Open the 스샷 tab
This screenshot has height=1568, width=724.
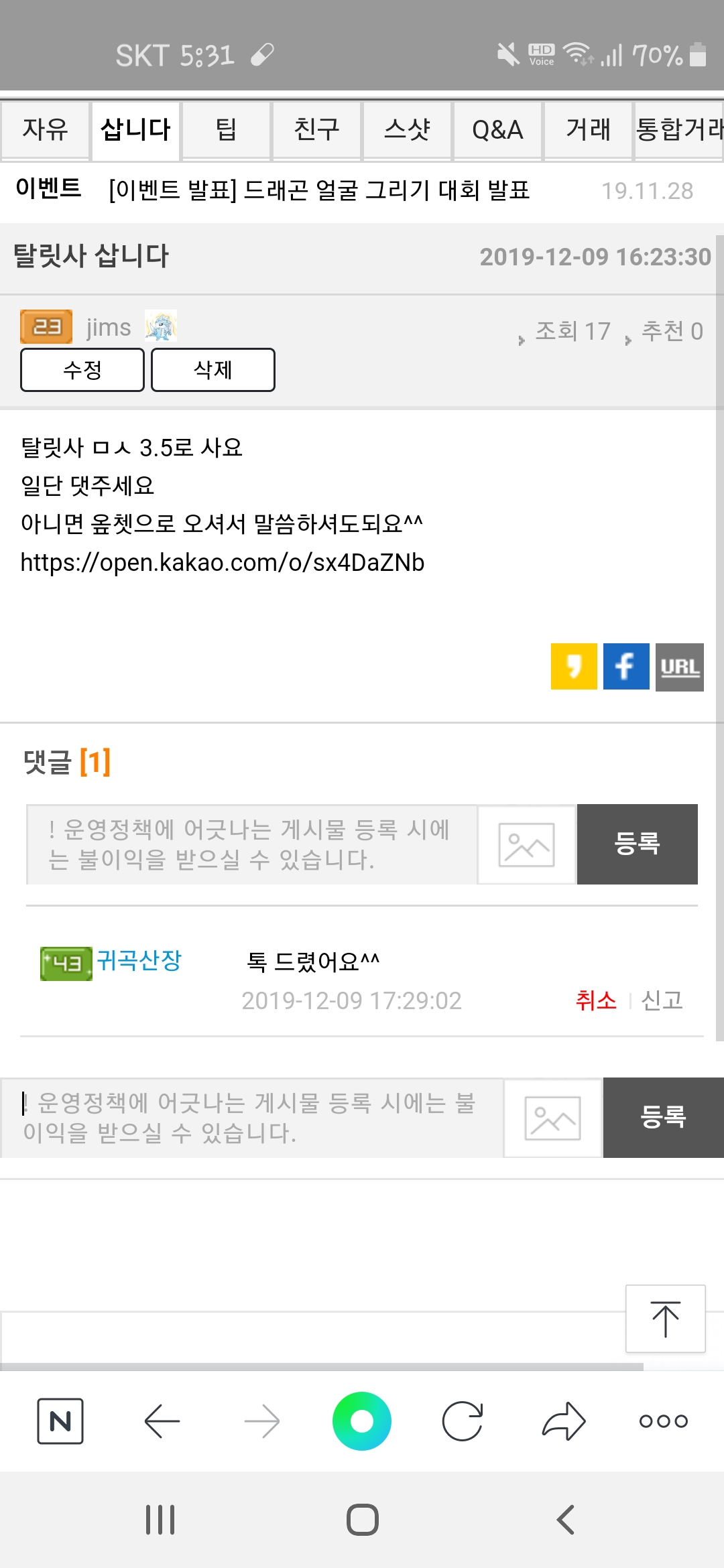pos(407,129)
